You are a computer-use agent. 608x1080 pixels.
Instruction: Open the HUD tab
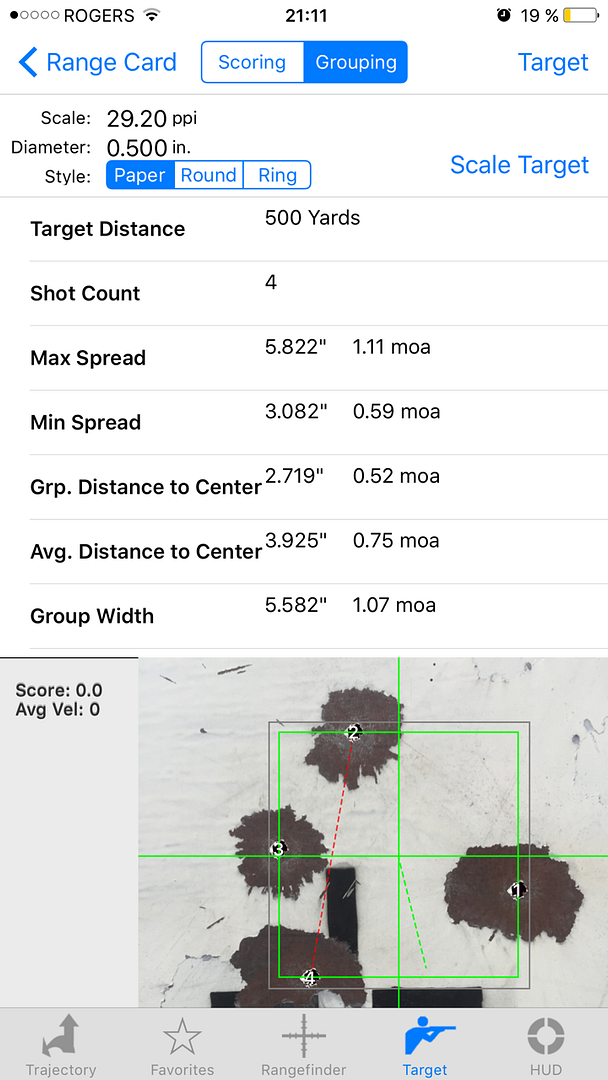pos(546,1045)
